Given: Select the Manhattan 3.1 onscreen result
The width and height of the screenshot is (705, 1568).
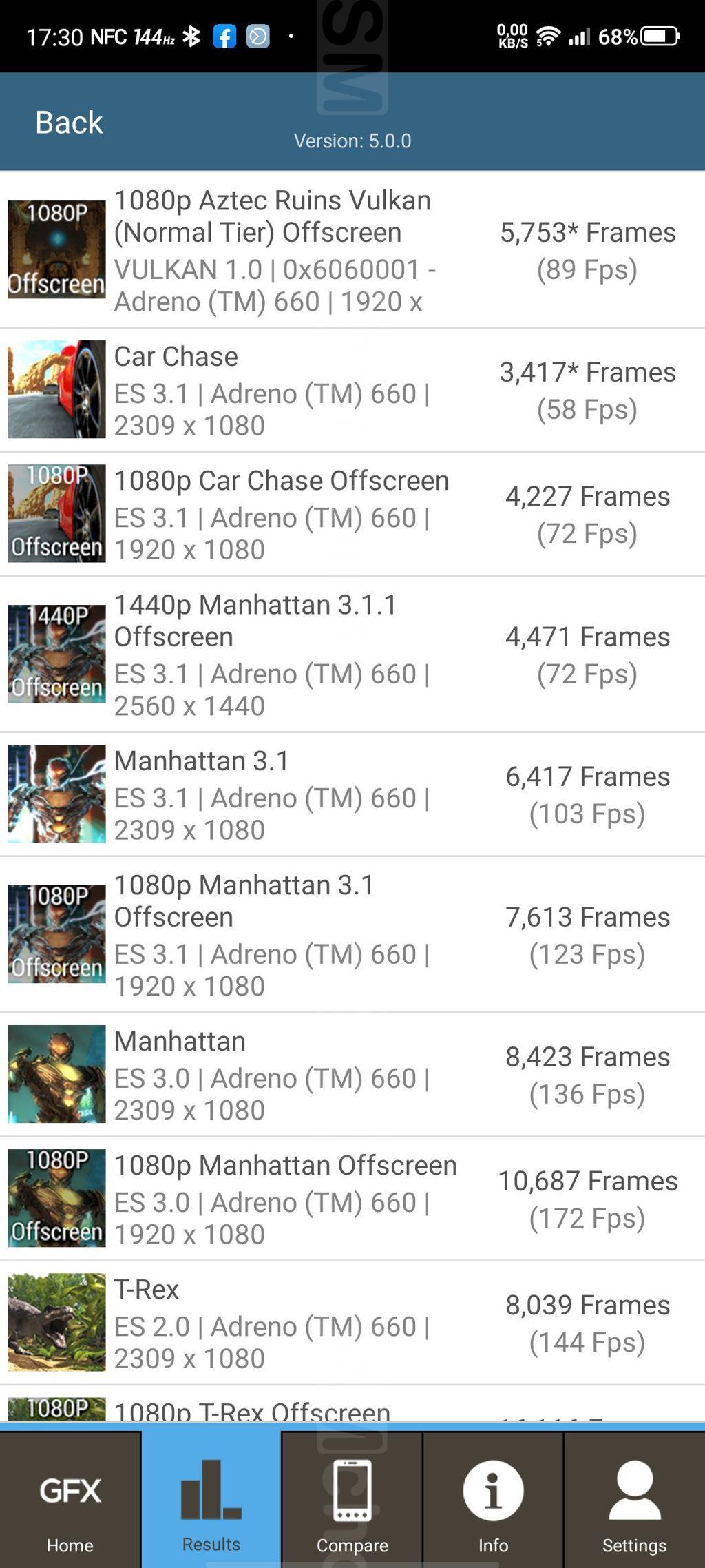Looking at the screenshot, I should pyautogui.click(x=351, y=794).
